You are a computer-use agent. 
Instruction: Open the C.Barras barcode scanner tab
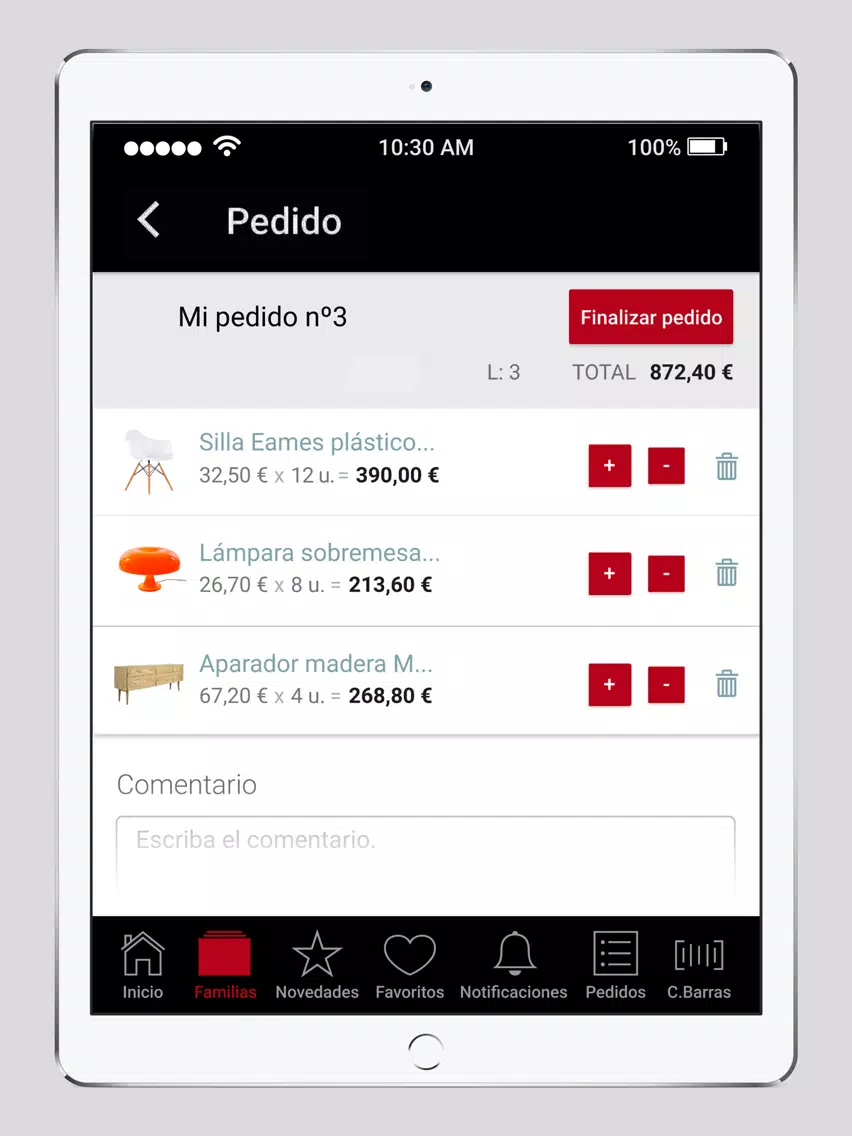(698, 966)
